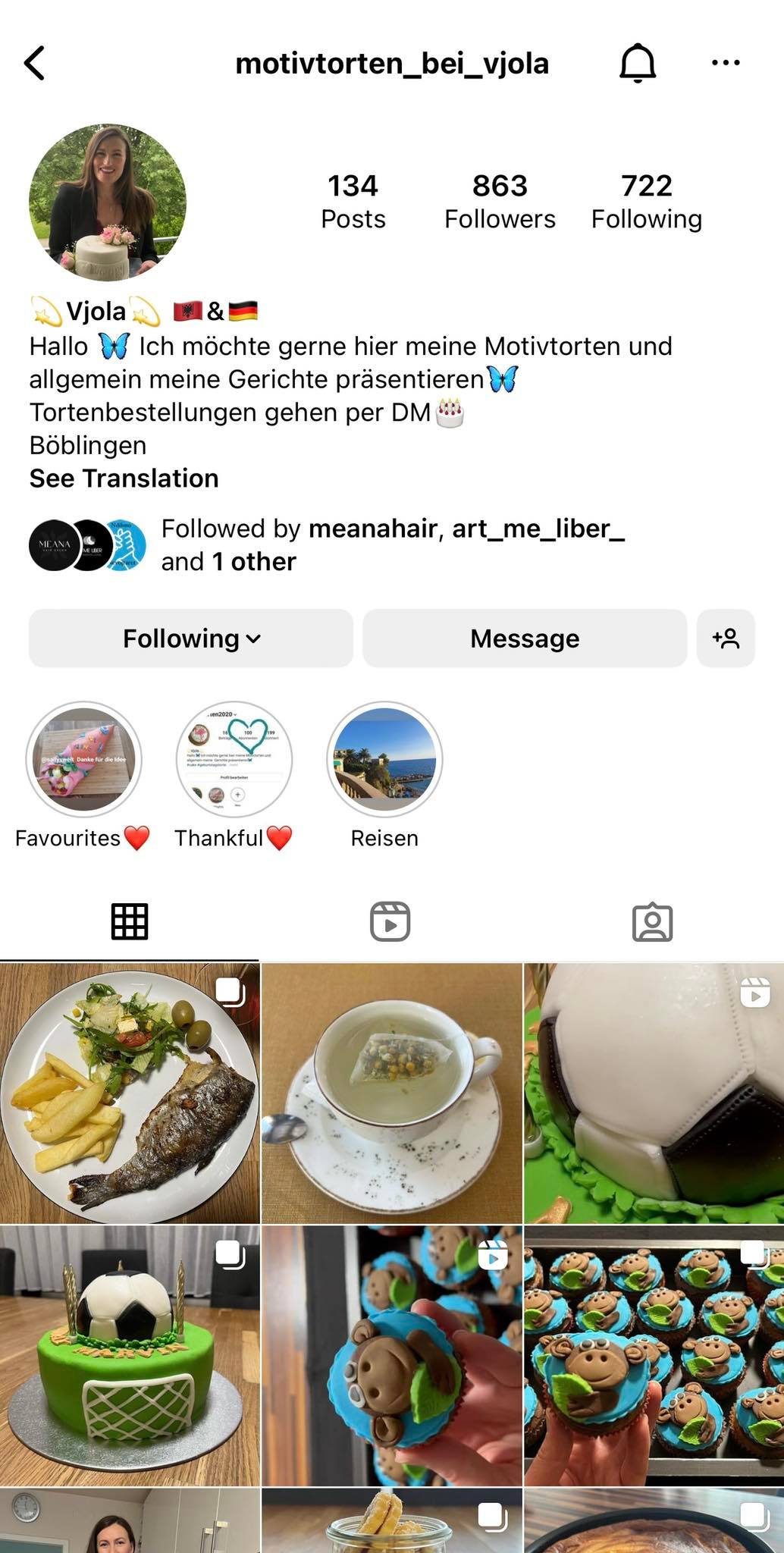
Task: View the 722 Following list
Action: (646, 202)
